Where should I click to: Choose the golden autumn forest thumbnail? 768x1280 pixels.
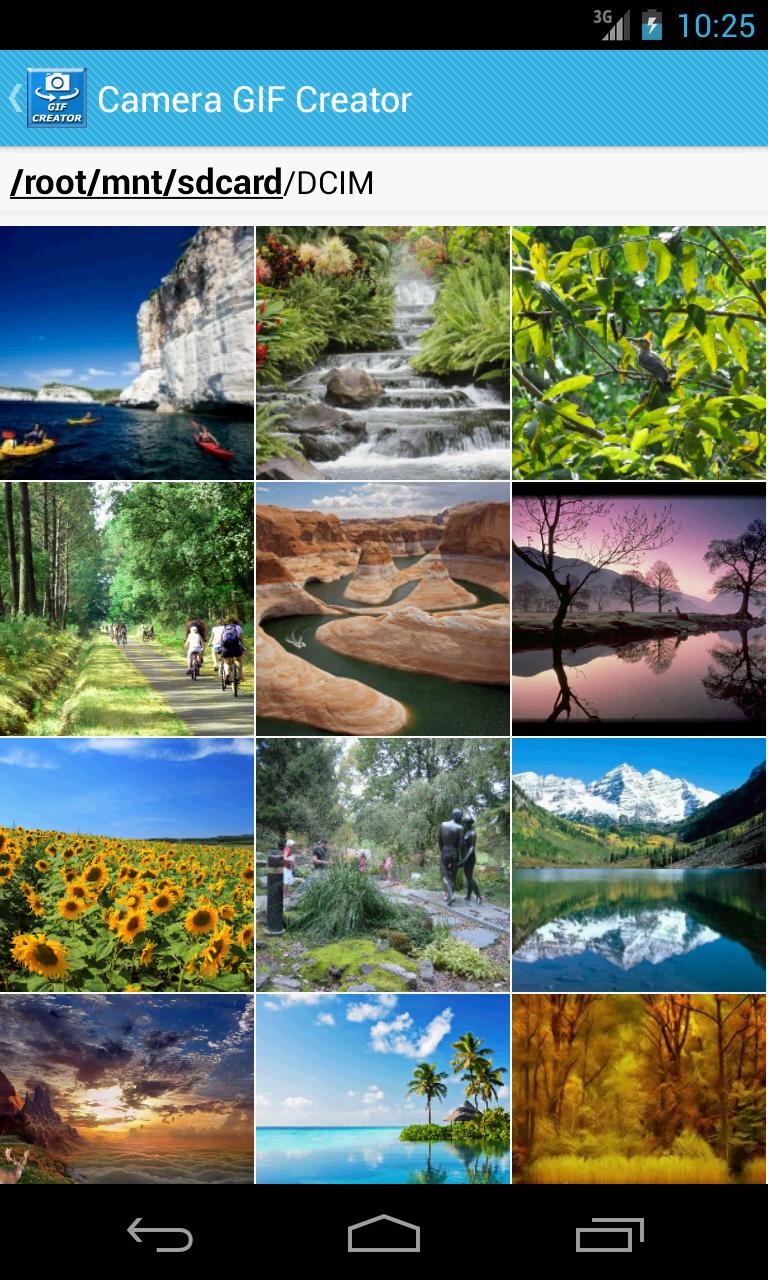pyautogui.click(x=639, y=1090)
